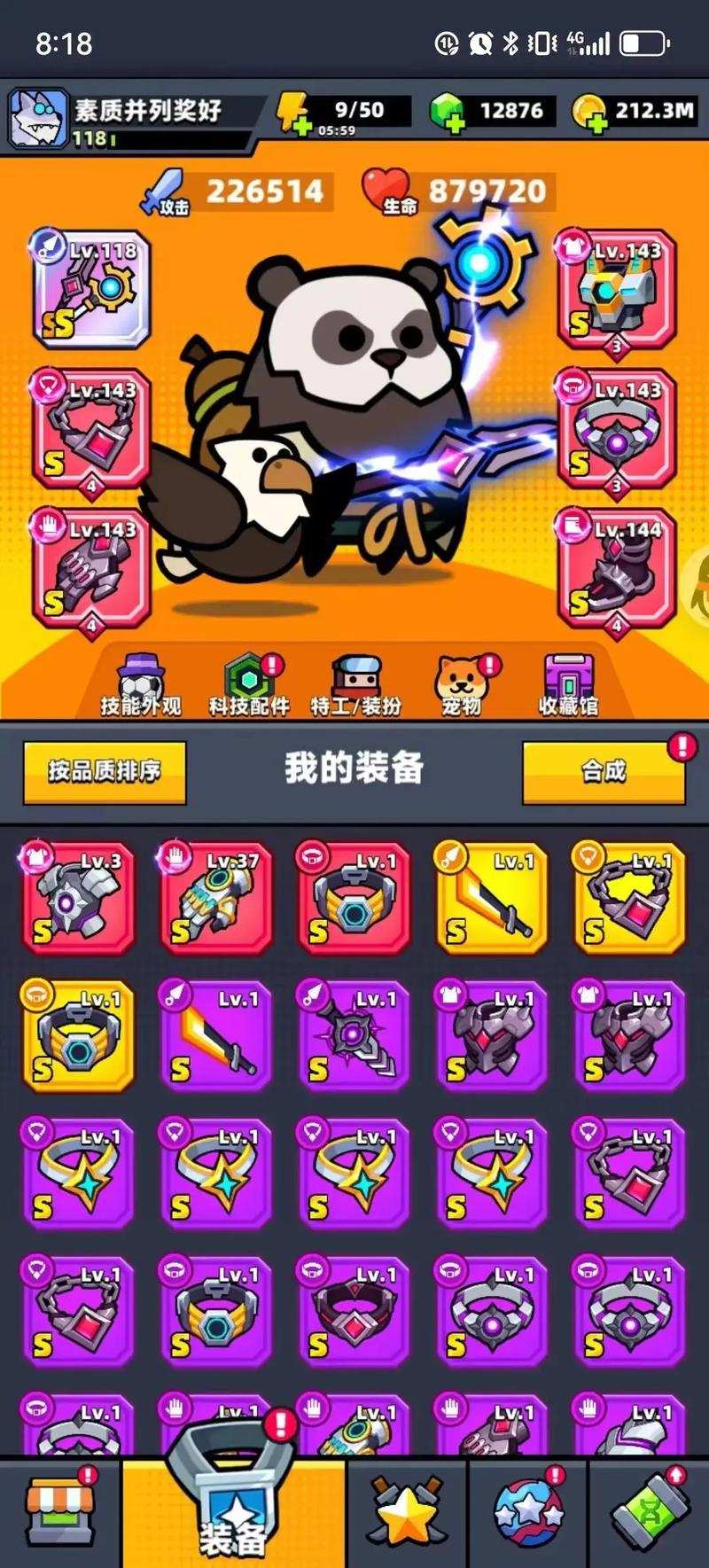709x1568 pixels.
Task: Open the equipped Lv.118 SS weapon
Action: click(91, 287)
